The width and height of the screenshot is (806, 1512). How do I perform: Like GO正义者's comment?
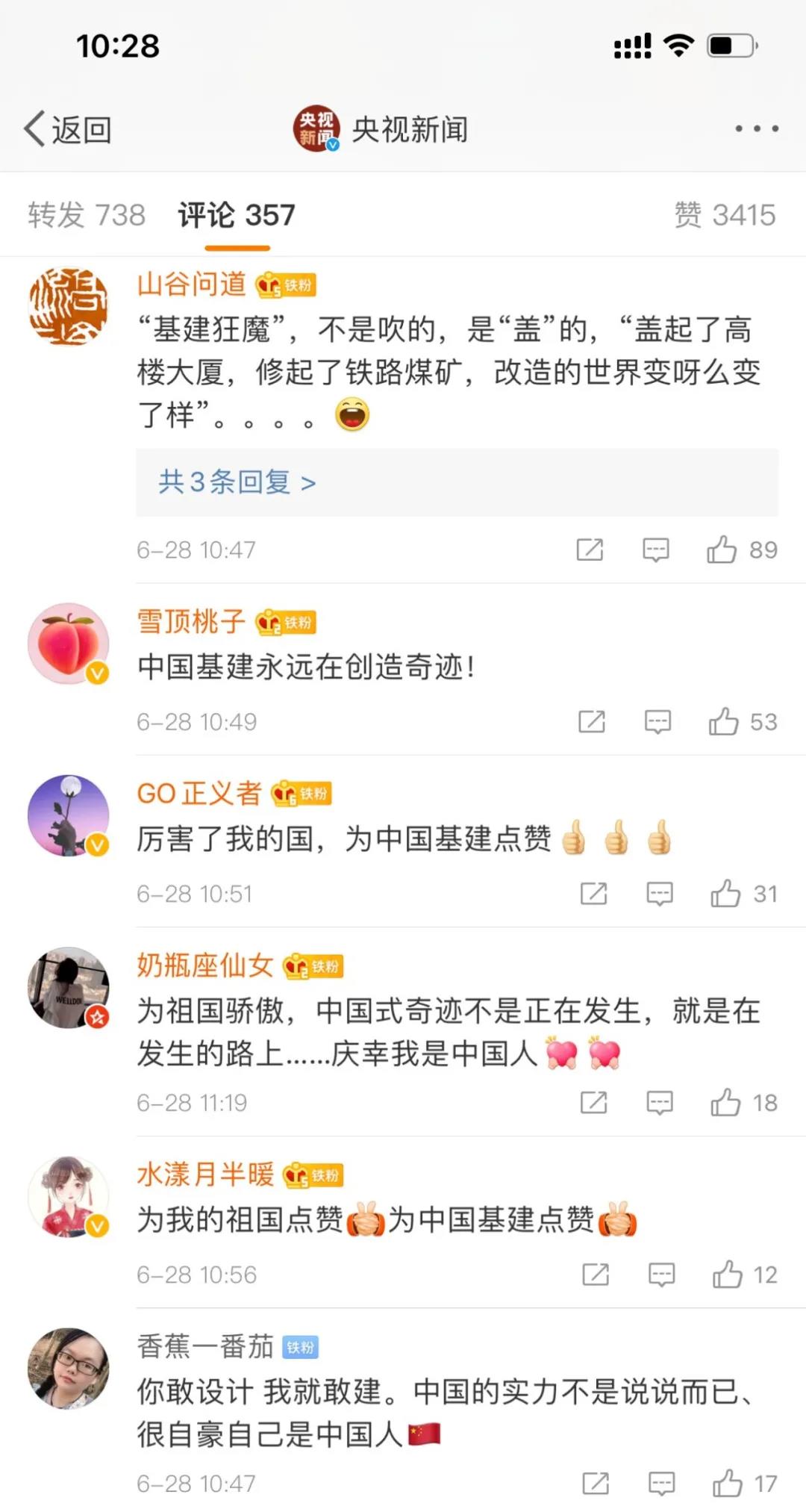point(725,893)
